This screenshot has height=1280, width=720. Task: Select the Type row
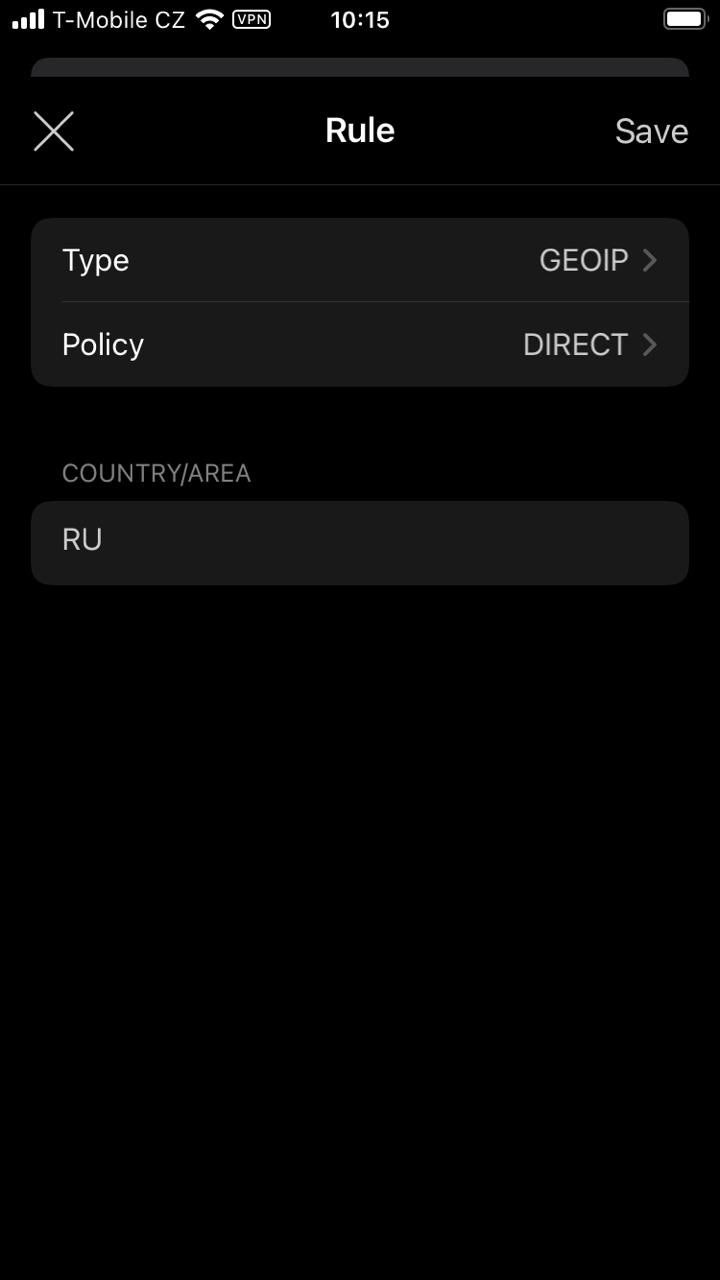tap(360, 259)
